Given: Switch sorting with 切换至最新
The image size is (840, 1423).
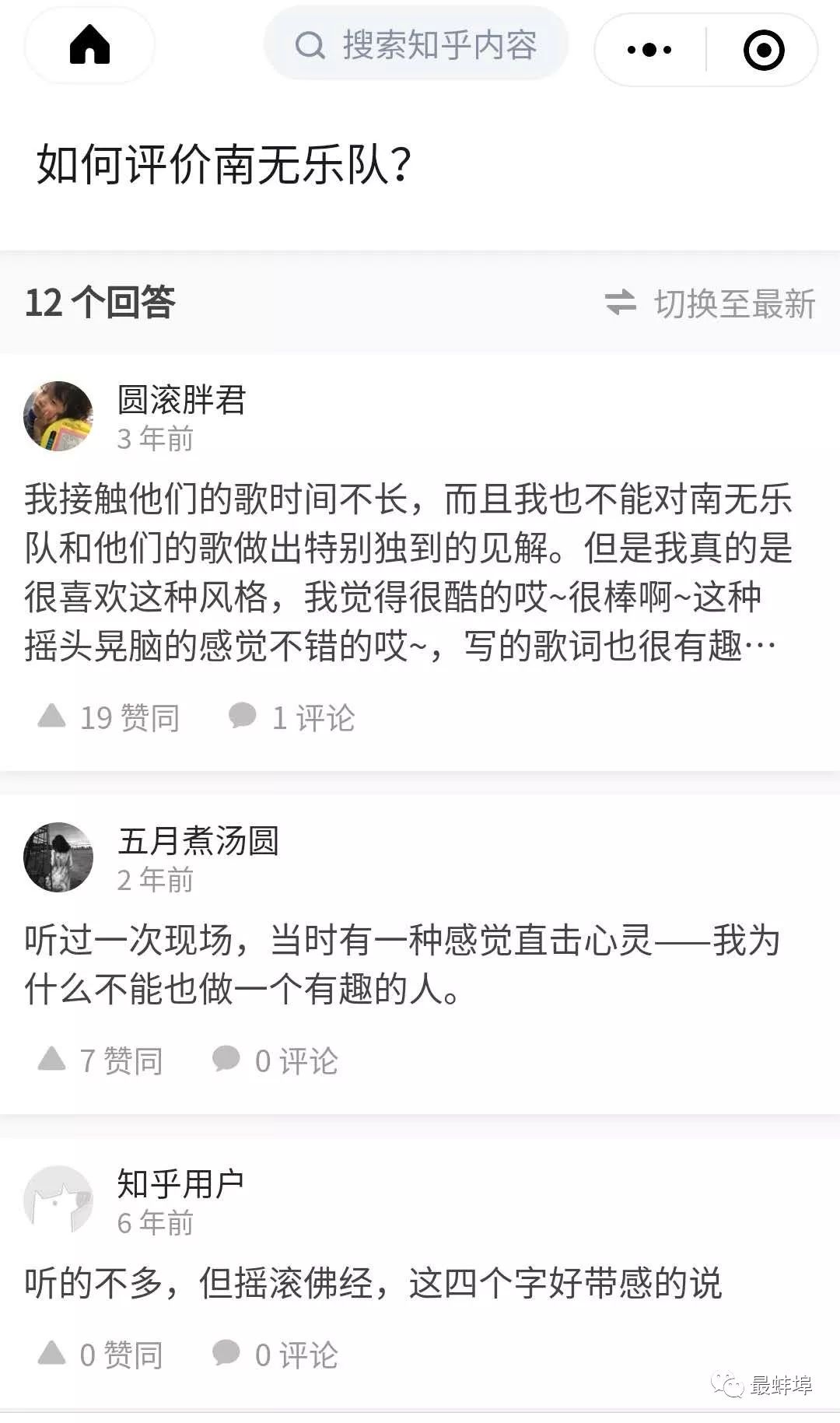Looking at the screenshot, I should [x=710, y=303].
